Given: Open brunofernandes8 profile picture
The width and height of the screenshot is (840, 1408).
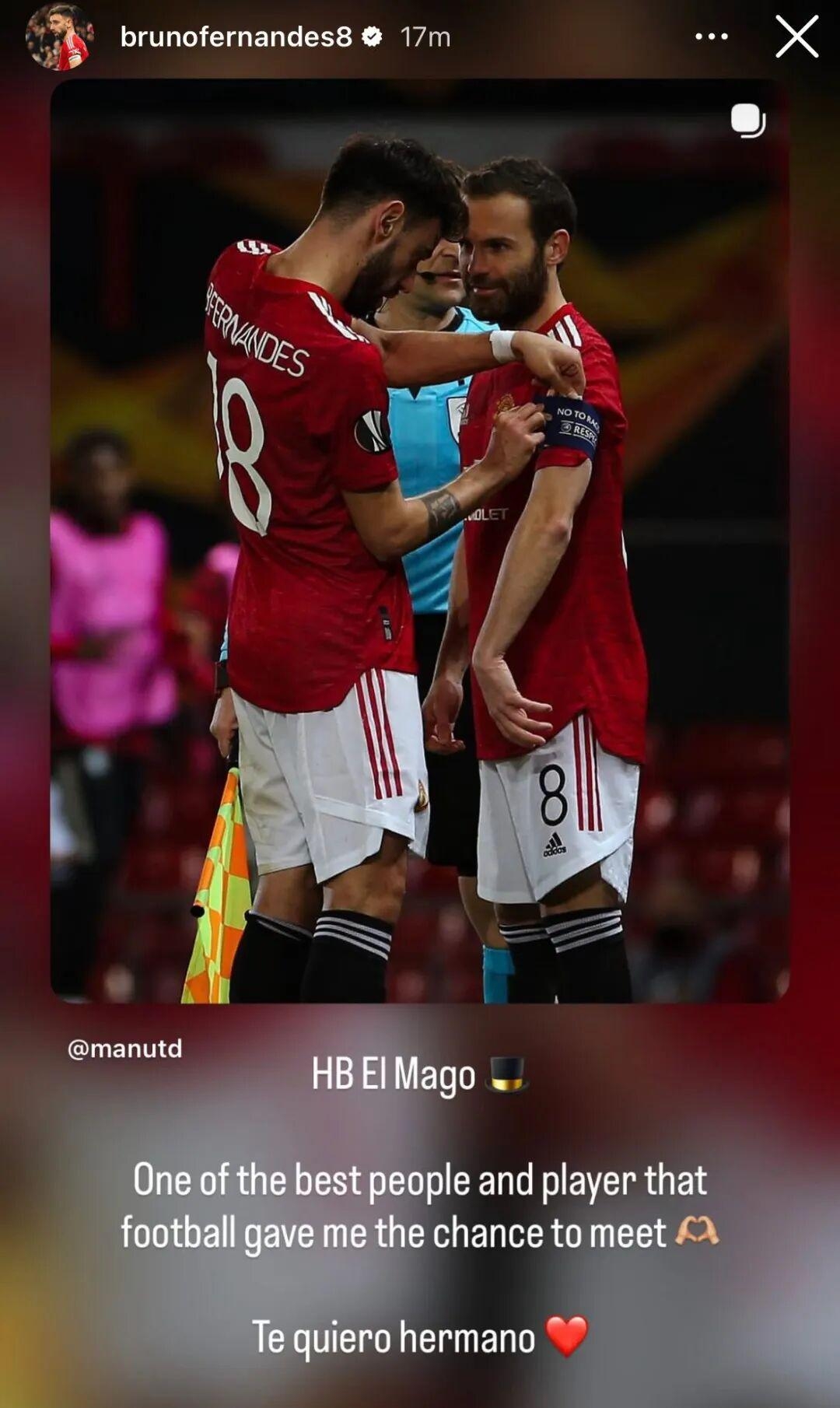Looking at the screenshot, I should (59, 37).
